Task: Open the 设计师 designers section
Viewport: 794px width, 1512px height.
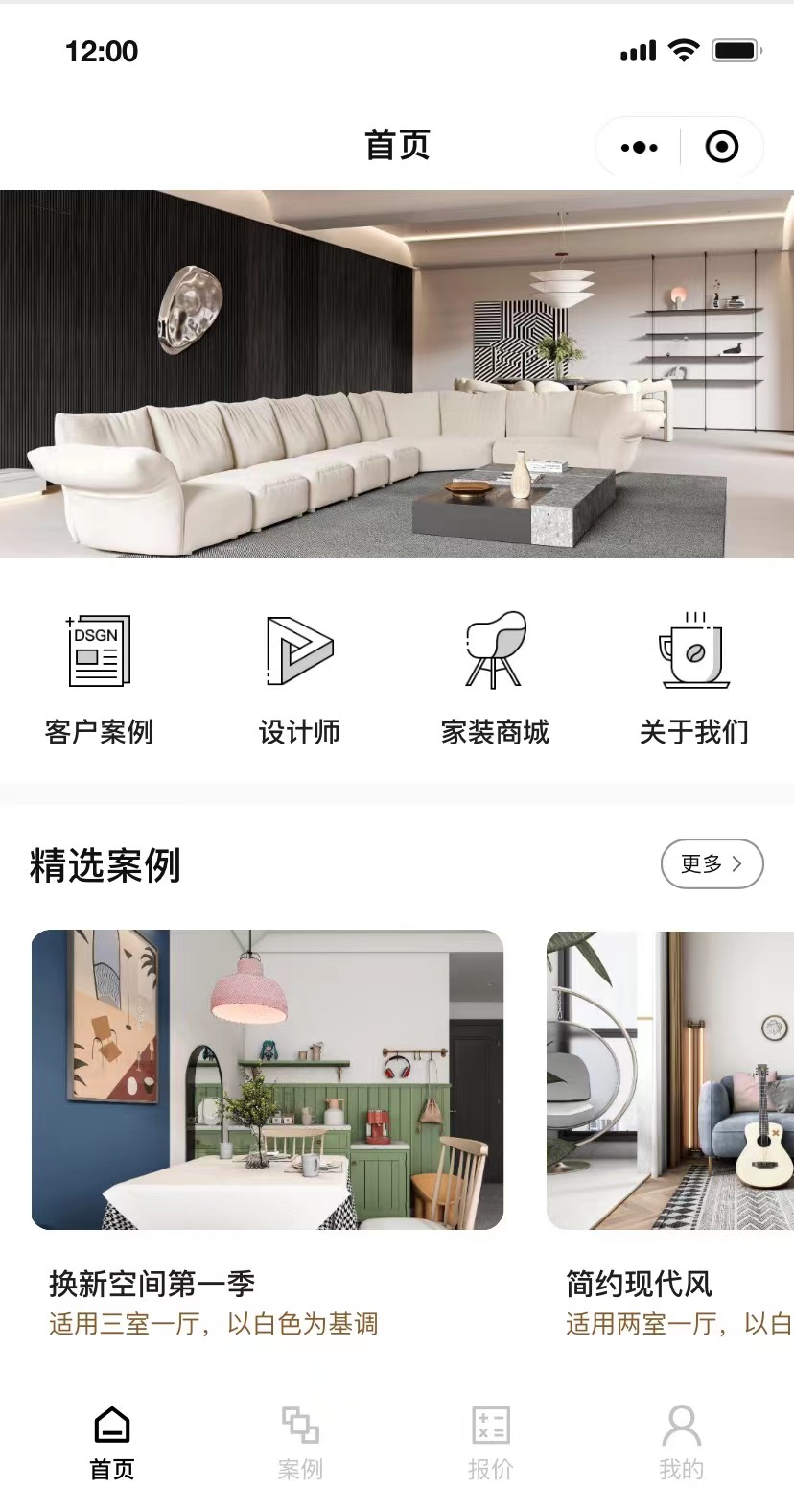Action: click(298, 678)
